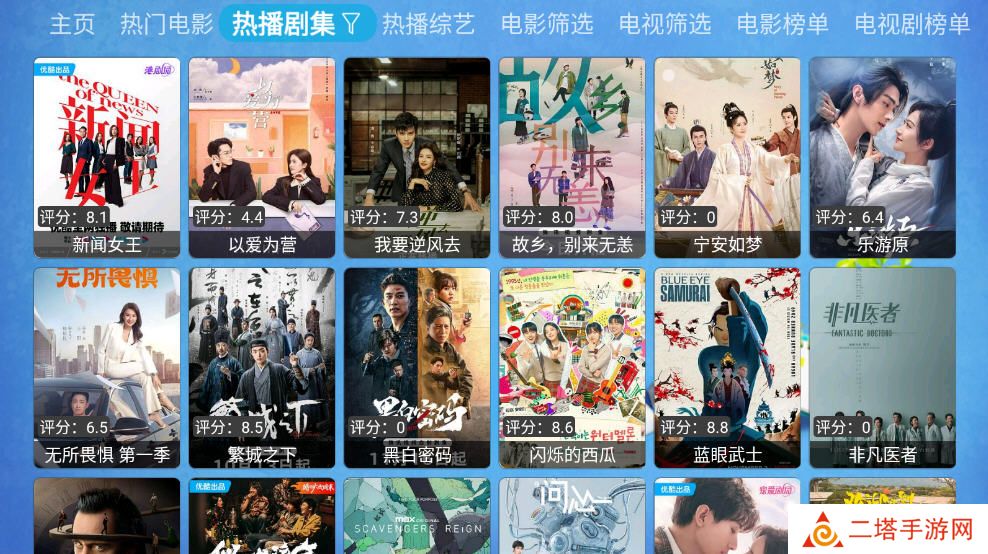Go to the 电影筛选 tab
988x554 pixels.
point(546,24)
